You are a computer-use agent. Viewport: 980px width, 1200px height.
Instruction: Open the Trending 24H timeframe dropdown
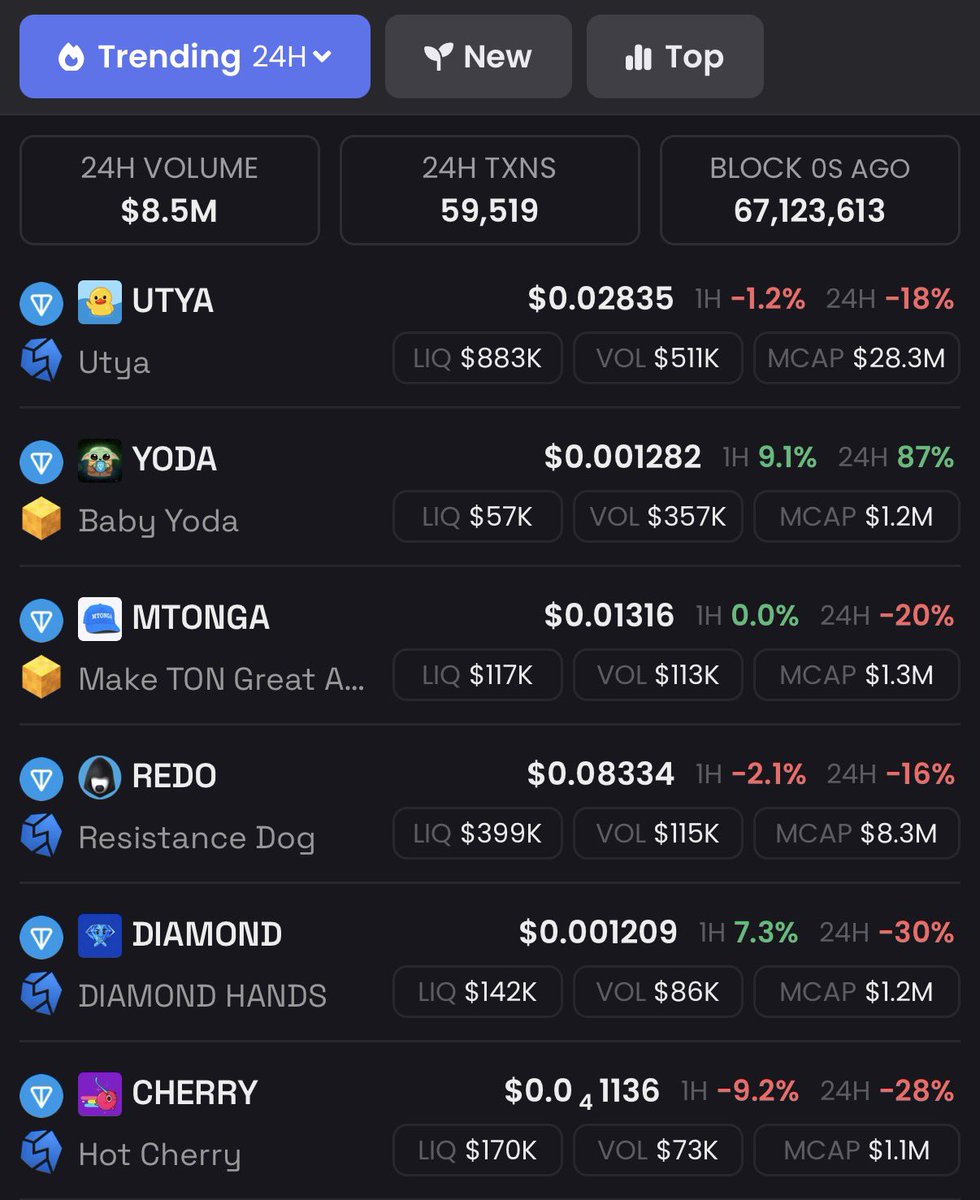tap(194, 56)
